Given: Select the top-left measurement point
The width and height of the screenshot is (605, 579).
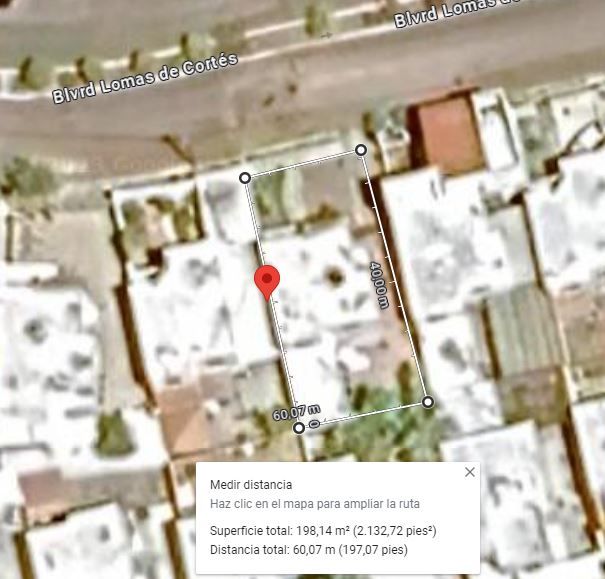Looking at the screenshot, I should [x=245, y=177].
